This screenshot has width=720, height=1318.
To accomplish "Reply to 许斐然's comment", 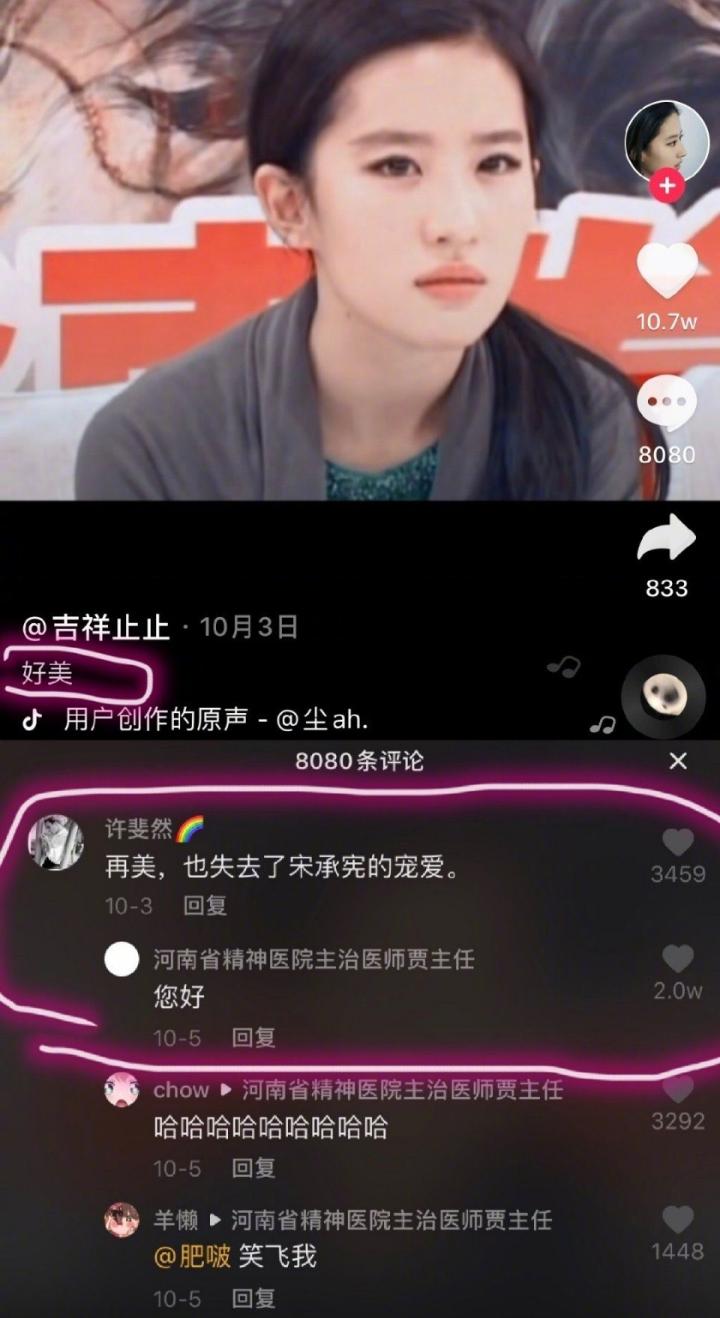I will 205,906.
